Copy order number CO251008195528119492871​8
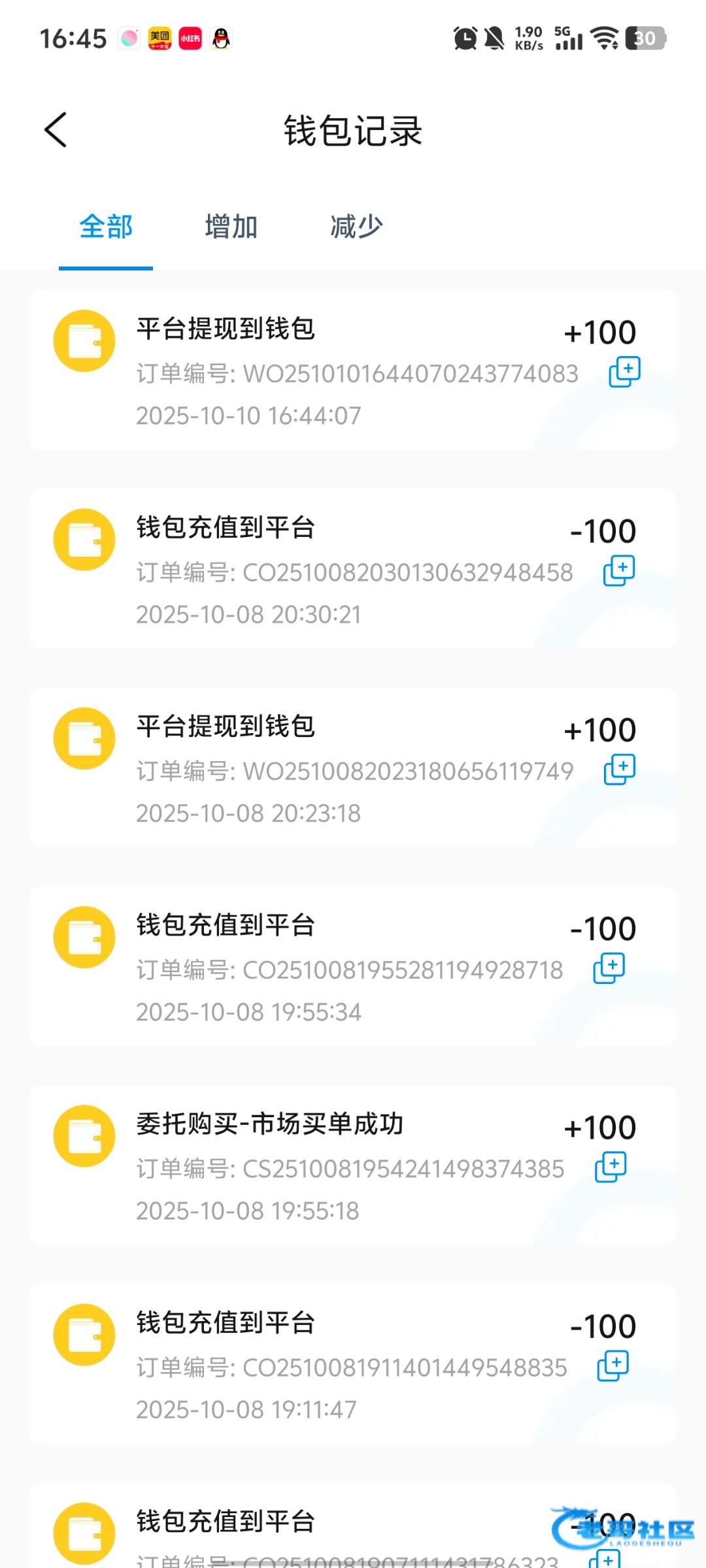 pyautogui.click(x=609, y=968)
